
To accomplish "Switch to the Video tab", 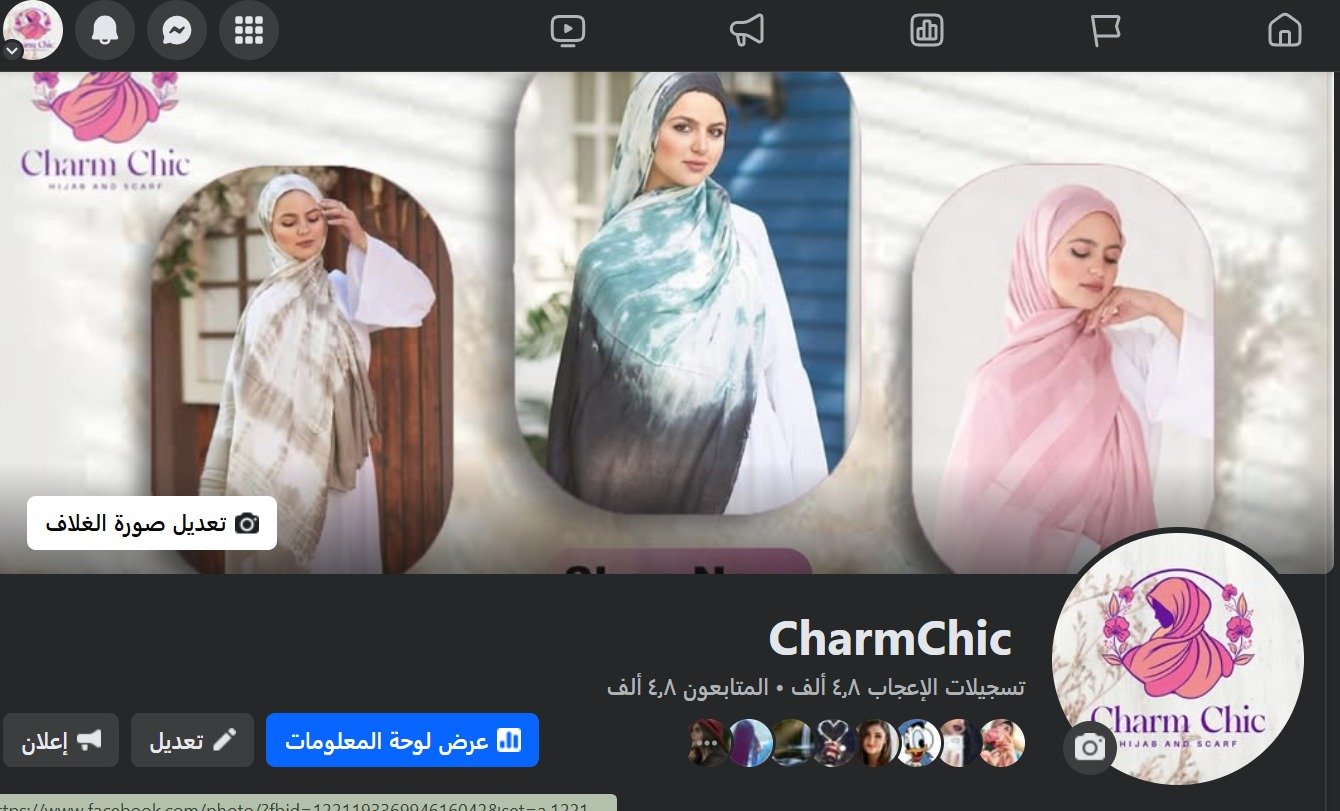I will (567, 31).
